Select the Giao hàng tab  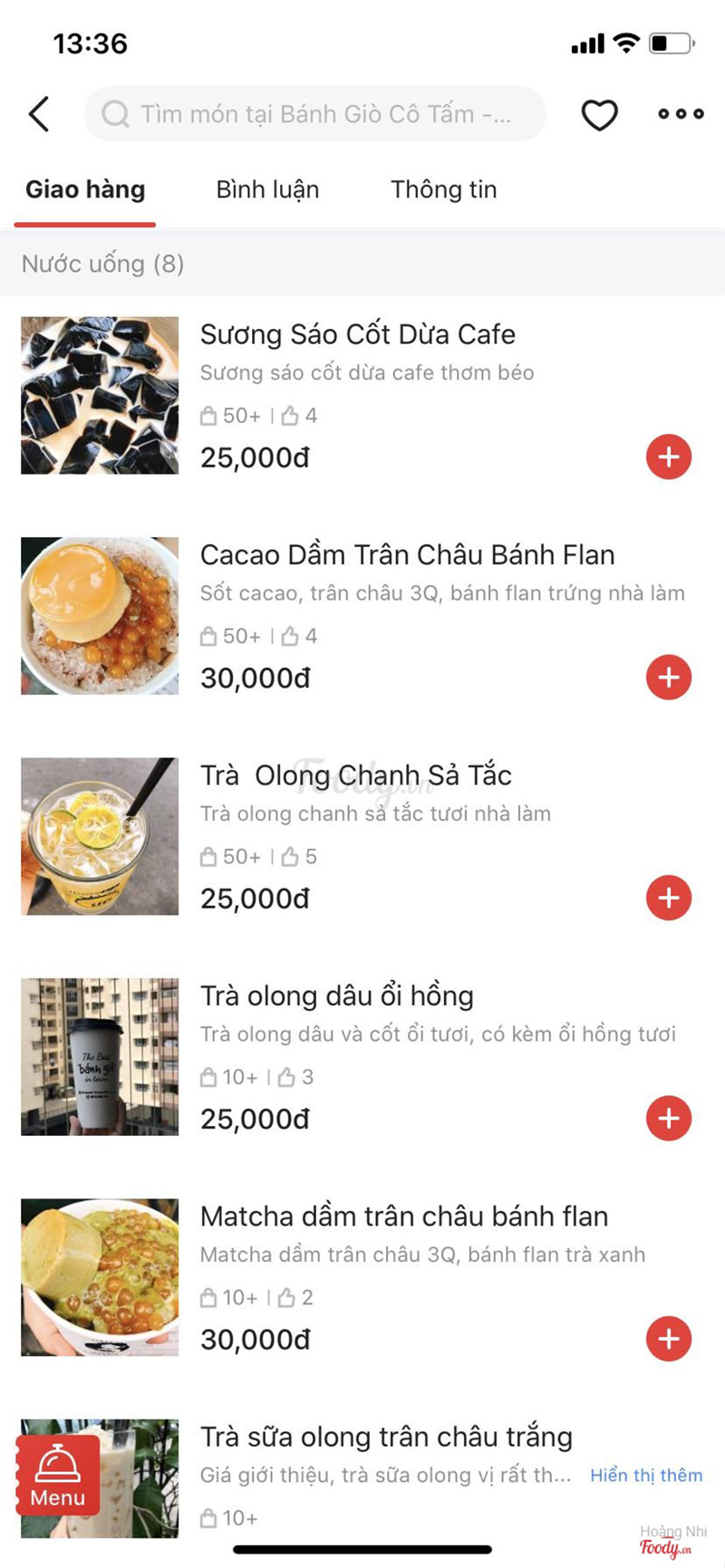pos(85,190)
